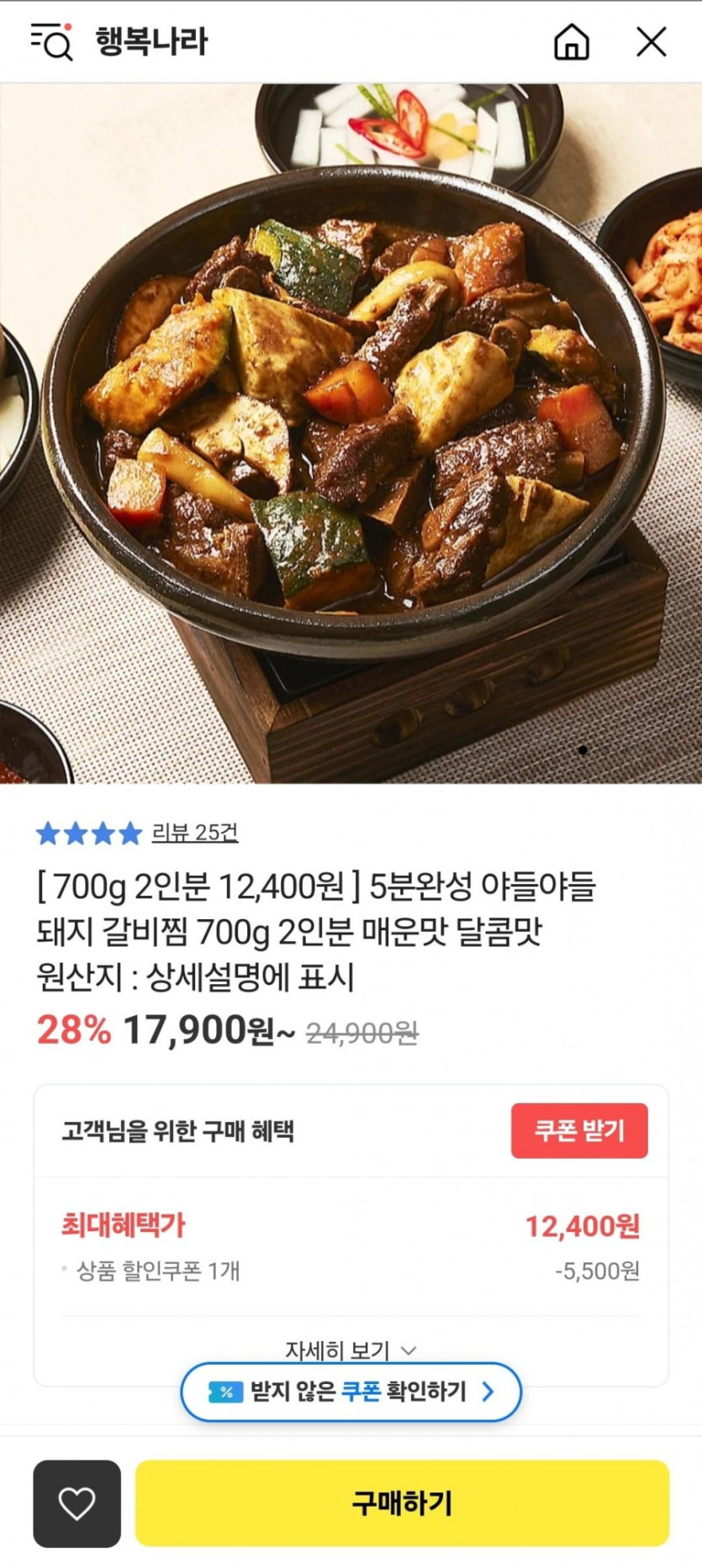
Task: Close the product page
Action: click(x=651, y=41)
